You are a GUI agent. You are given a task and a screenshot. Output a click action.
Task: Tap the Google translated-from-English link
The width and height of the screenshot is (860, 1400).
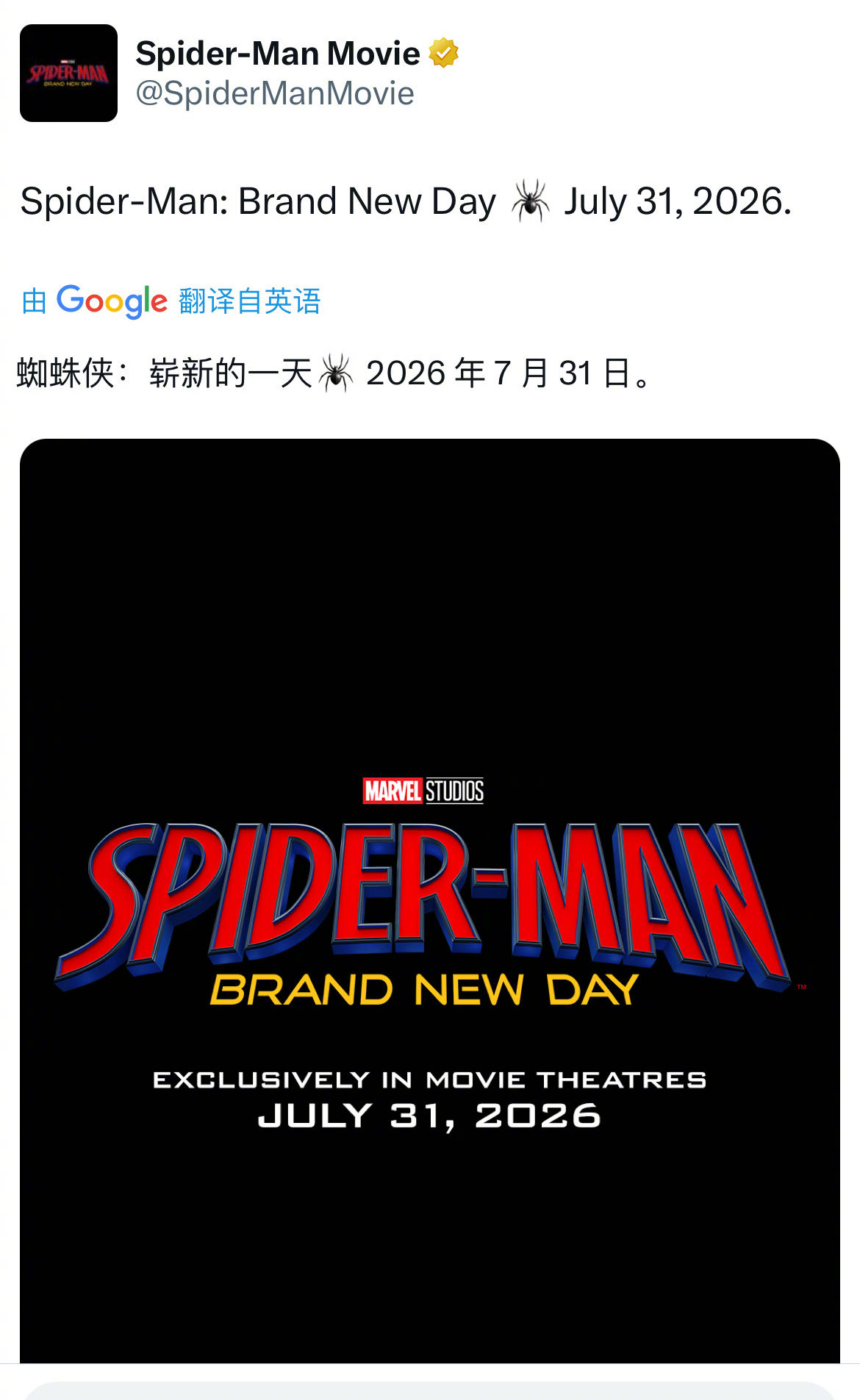point(171,301)
